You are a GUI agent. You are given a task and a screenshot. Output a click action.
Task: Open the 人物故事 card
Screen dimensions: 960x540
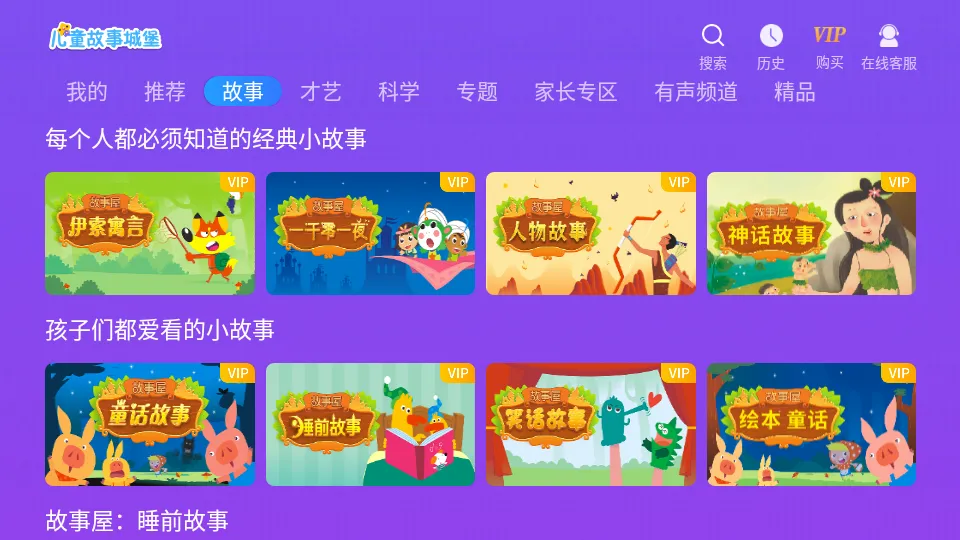(x=591, y=234)
